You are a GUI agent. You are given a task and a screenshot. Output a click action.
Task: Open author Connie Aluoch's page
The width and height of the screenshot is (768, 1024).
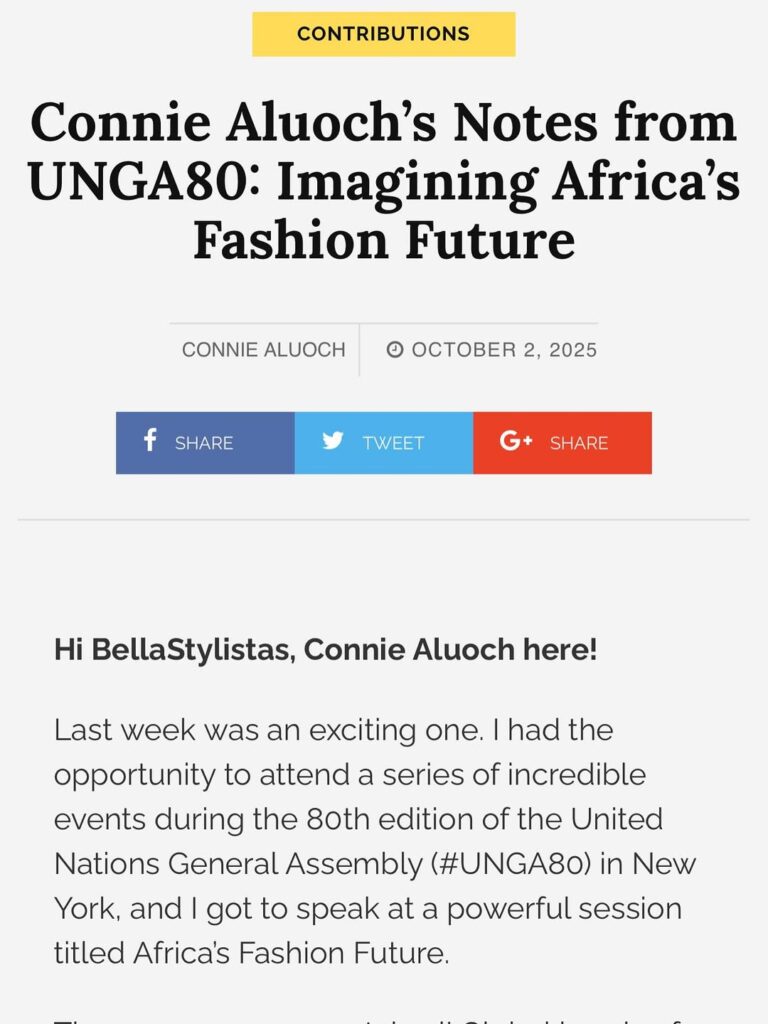pyautogui.click(x=263, y=350)
